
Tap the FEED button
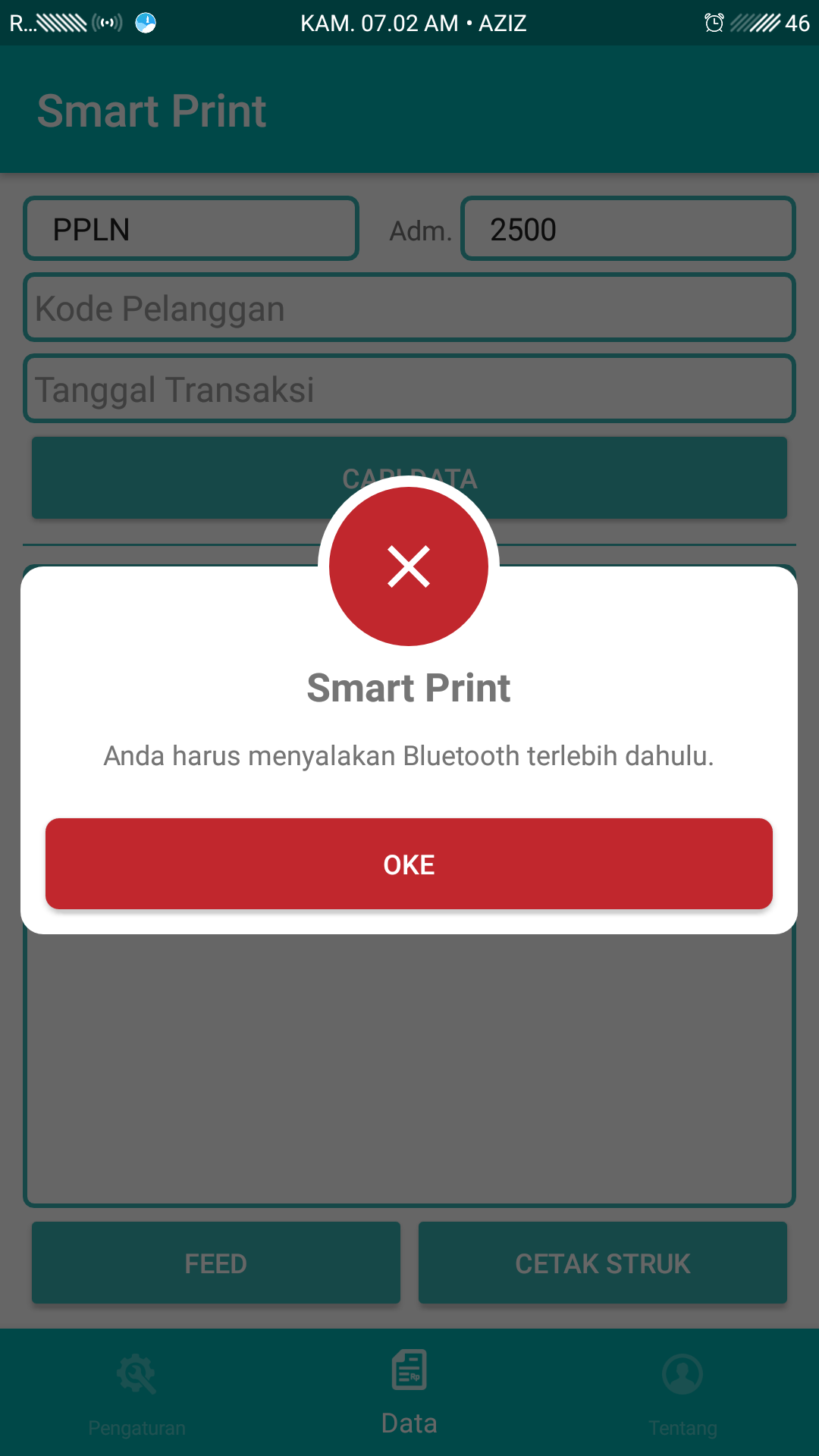point(215,1263)
